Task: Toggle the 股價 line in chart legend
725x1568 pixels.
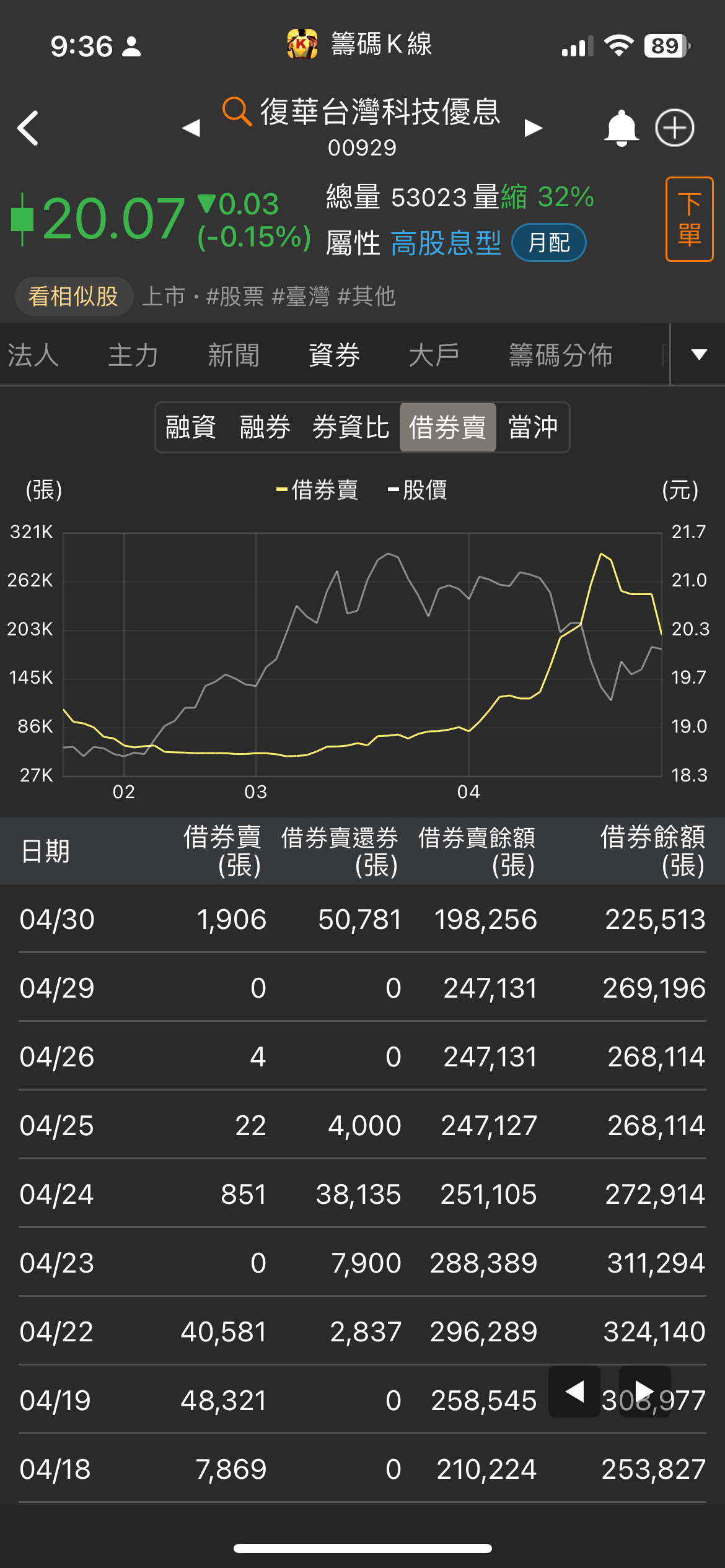Action: (426, 490)
